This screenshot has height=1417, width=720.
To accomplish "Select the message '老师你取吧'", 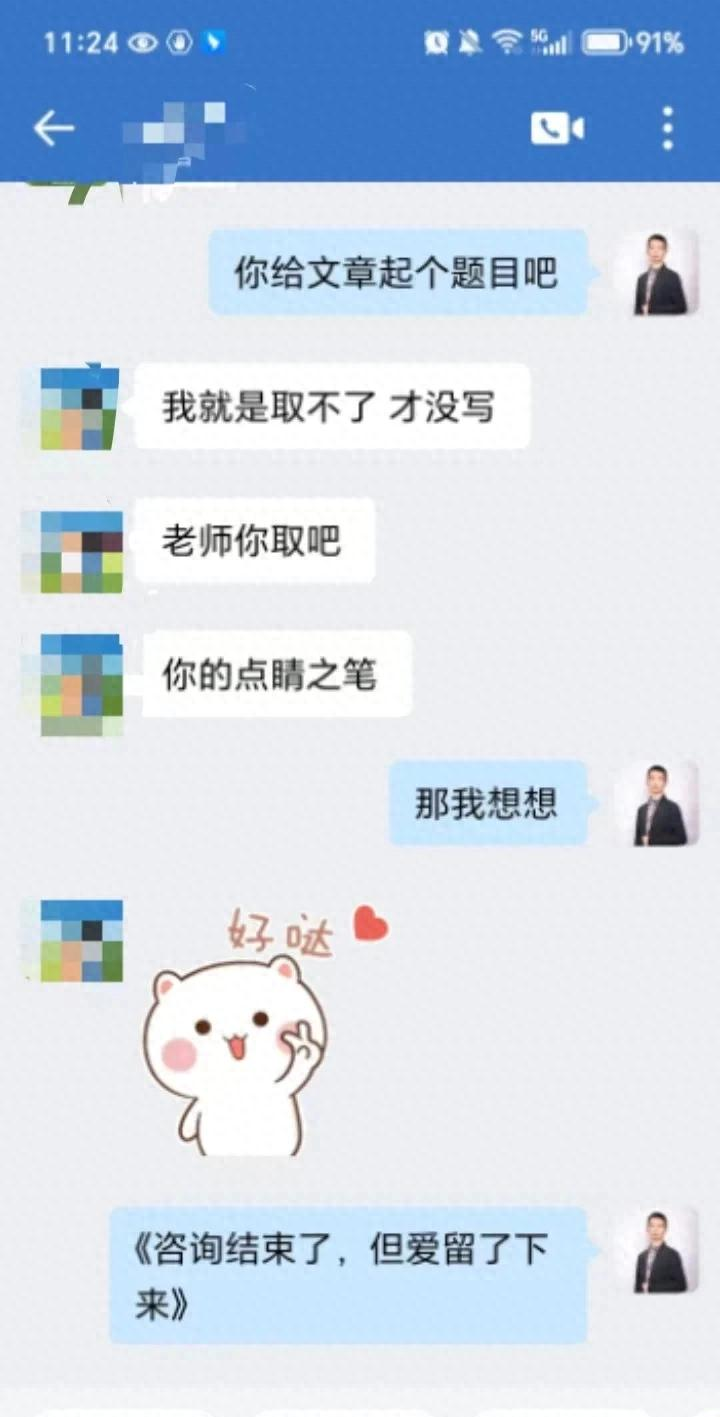I will click(x=254, y=540).
